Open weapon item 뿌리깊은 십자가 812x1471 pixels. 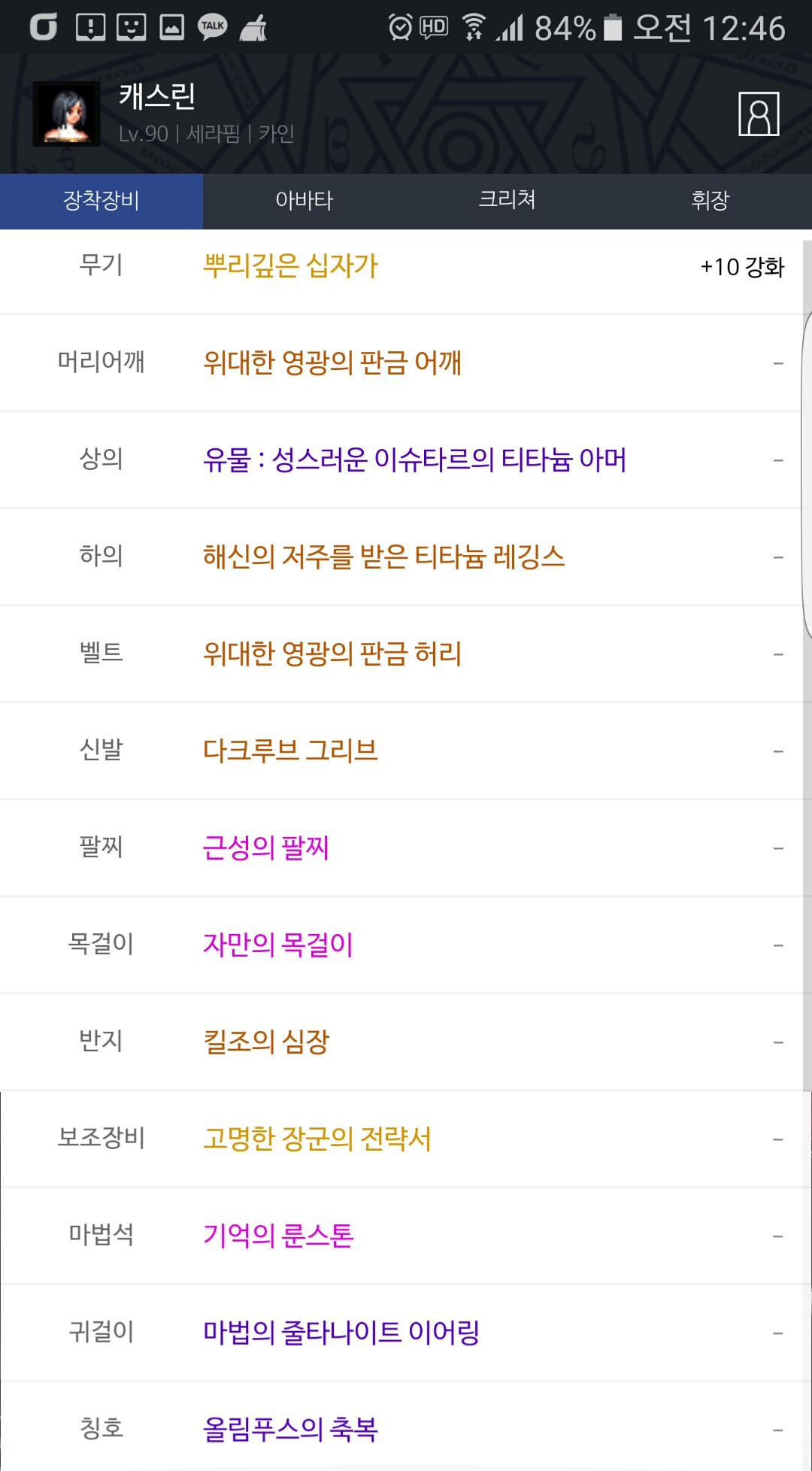click(x=290, y=265)
